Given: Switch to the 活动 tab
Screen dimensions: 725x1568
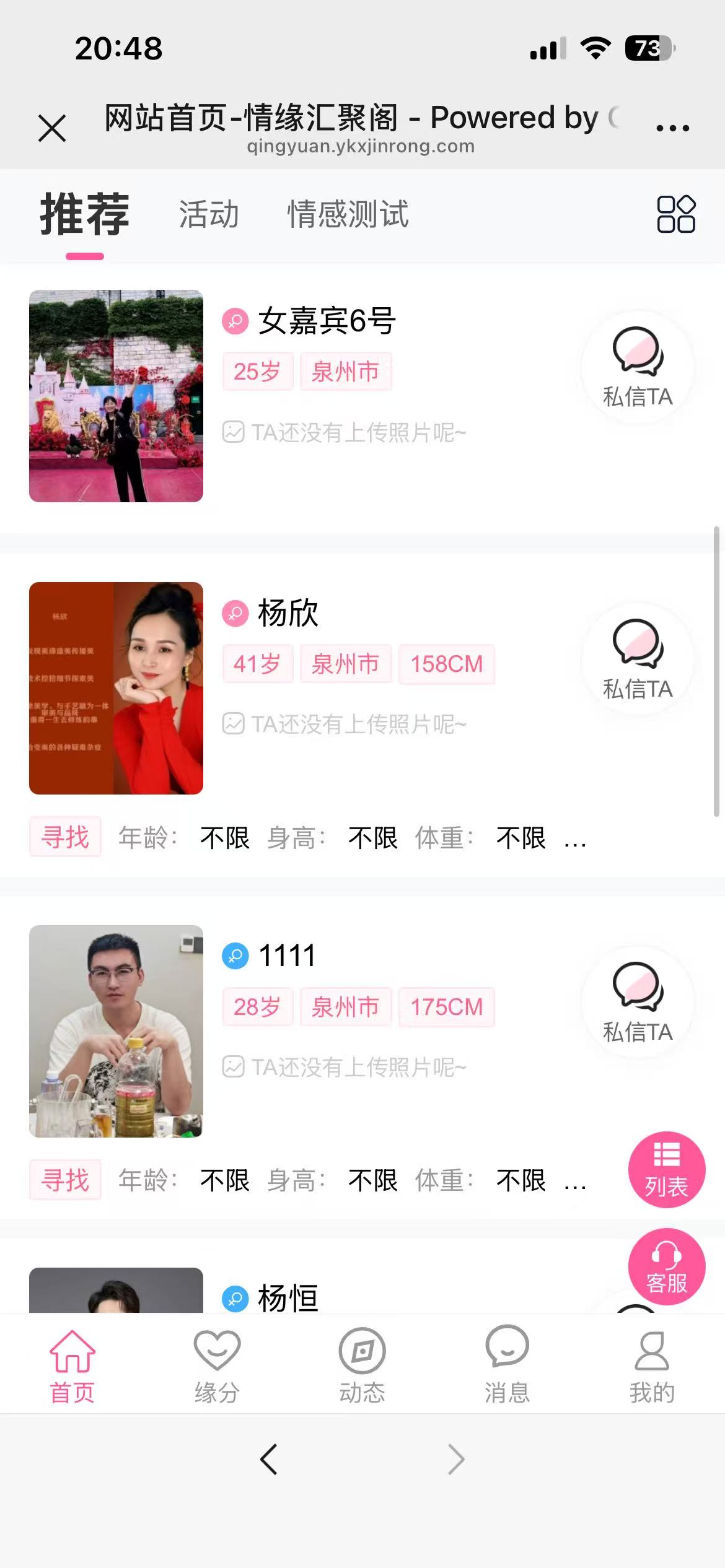Looking at the screenshot, I should [209, 214].
